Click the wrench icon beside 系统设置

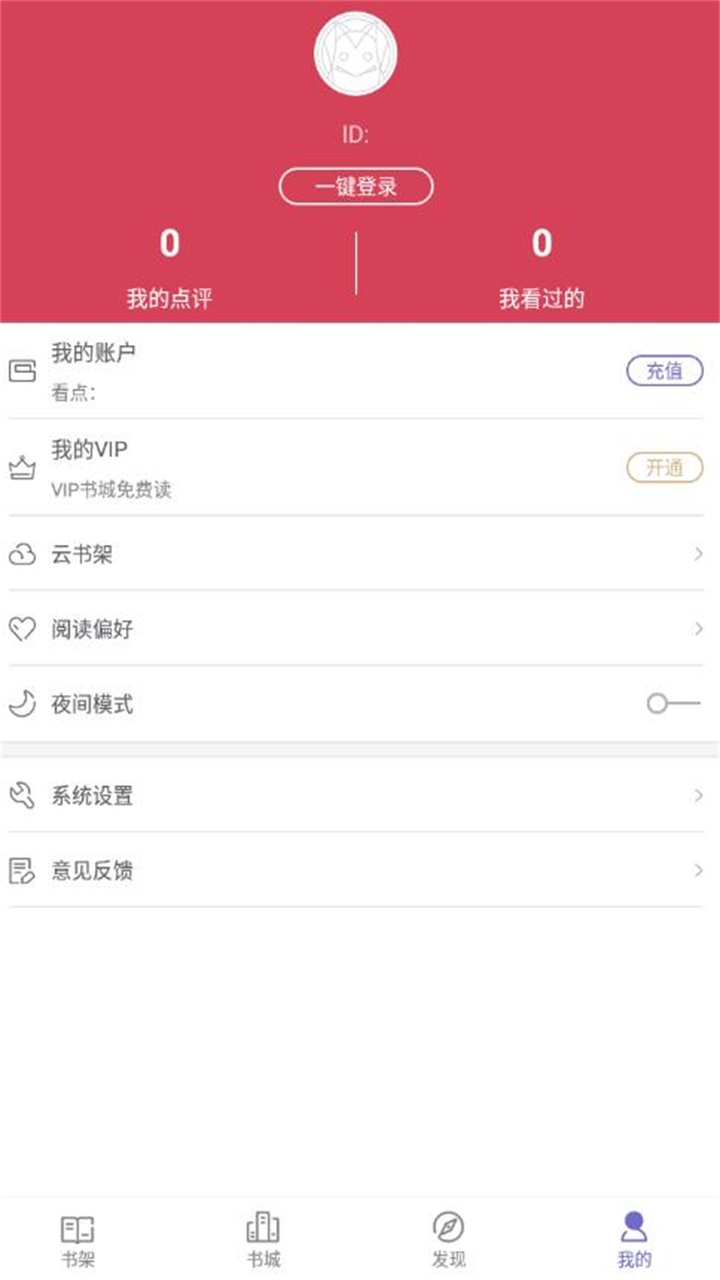[21, 795]
